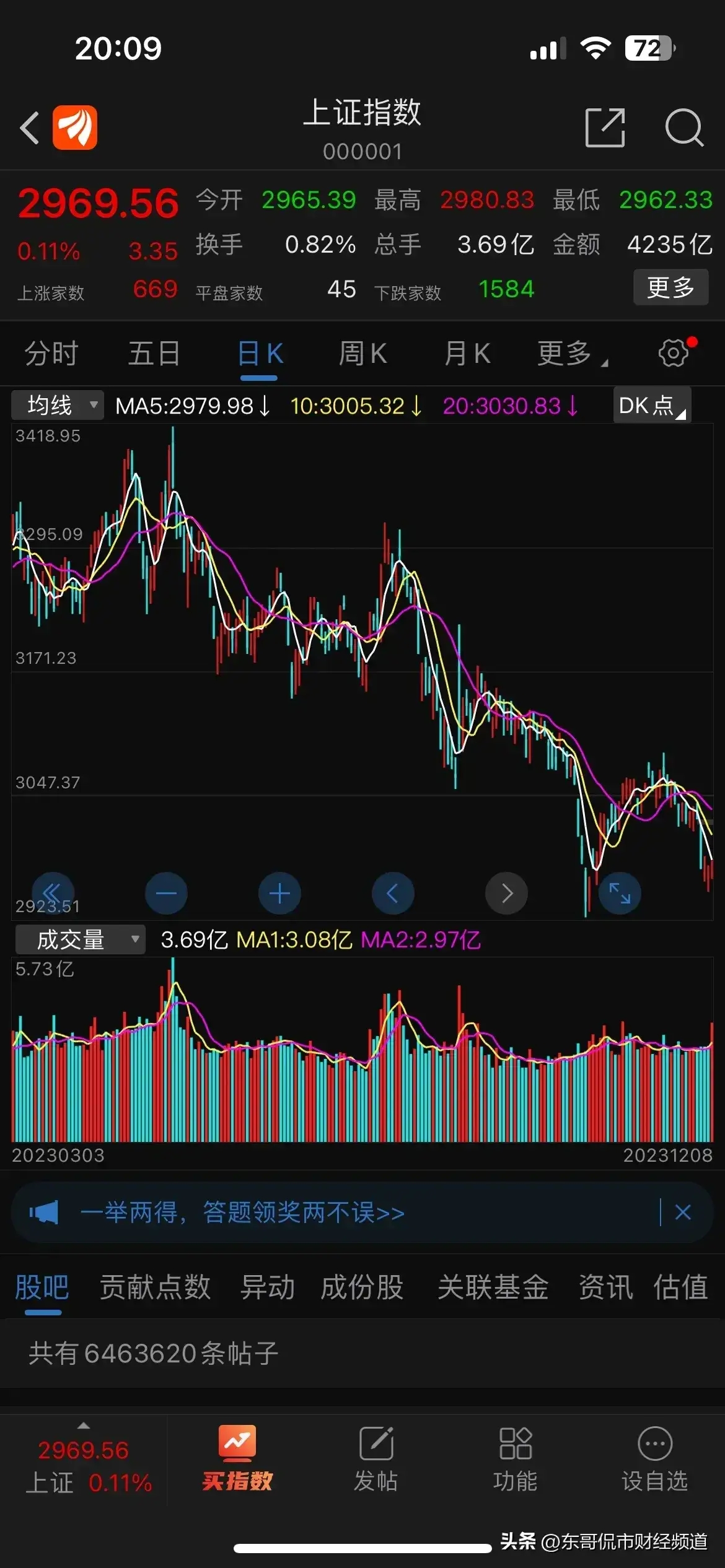Switch to the 分时 chart tab
The height and width of the screenshot is (1568, 725).
[x=51, y=354]
